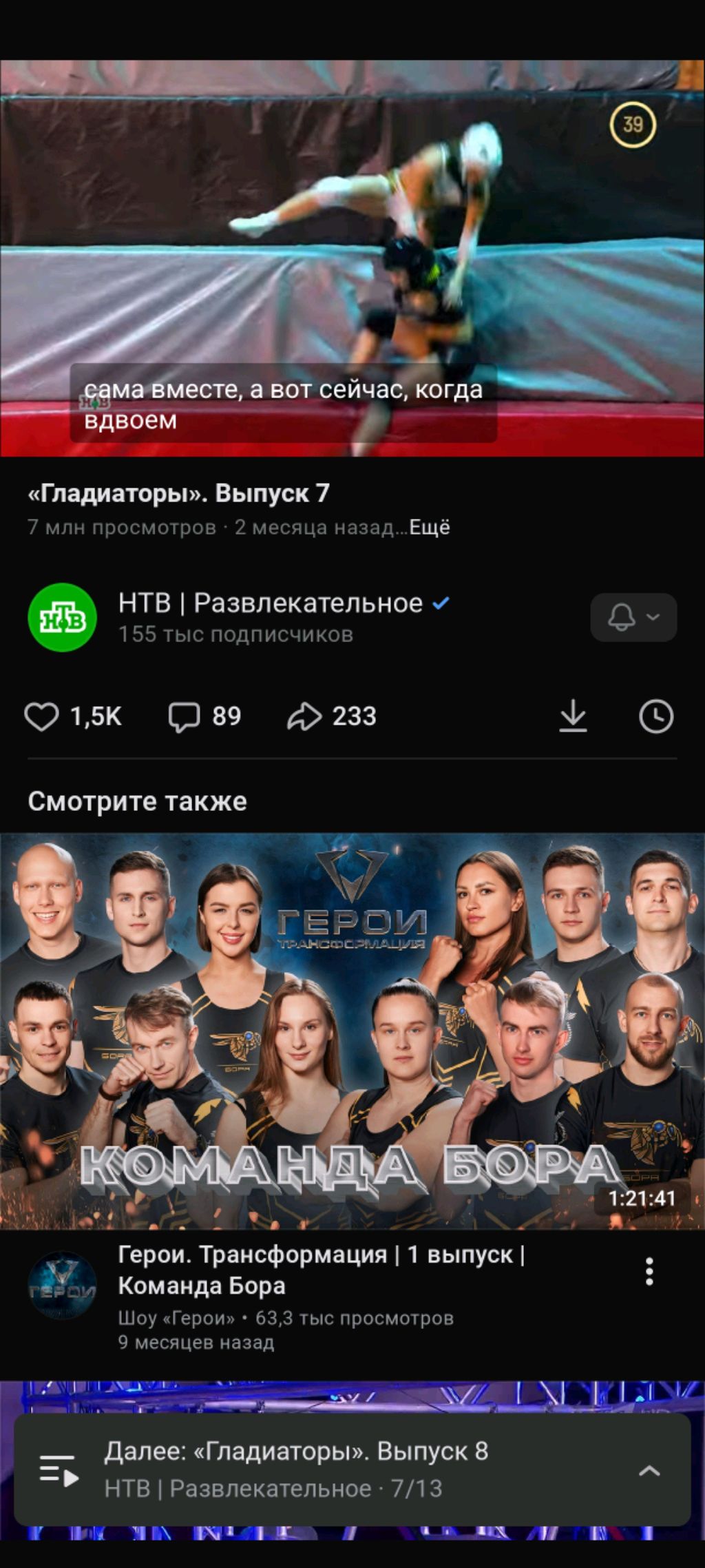Open Шоу «Герои» channel avatar
The width and height of the screenshot is (705, 1568).
[62, 1286]
